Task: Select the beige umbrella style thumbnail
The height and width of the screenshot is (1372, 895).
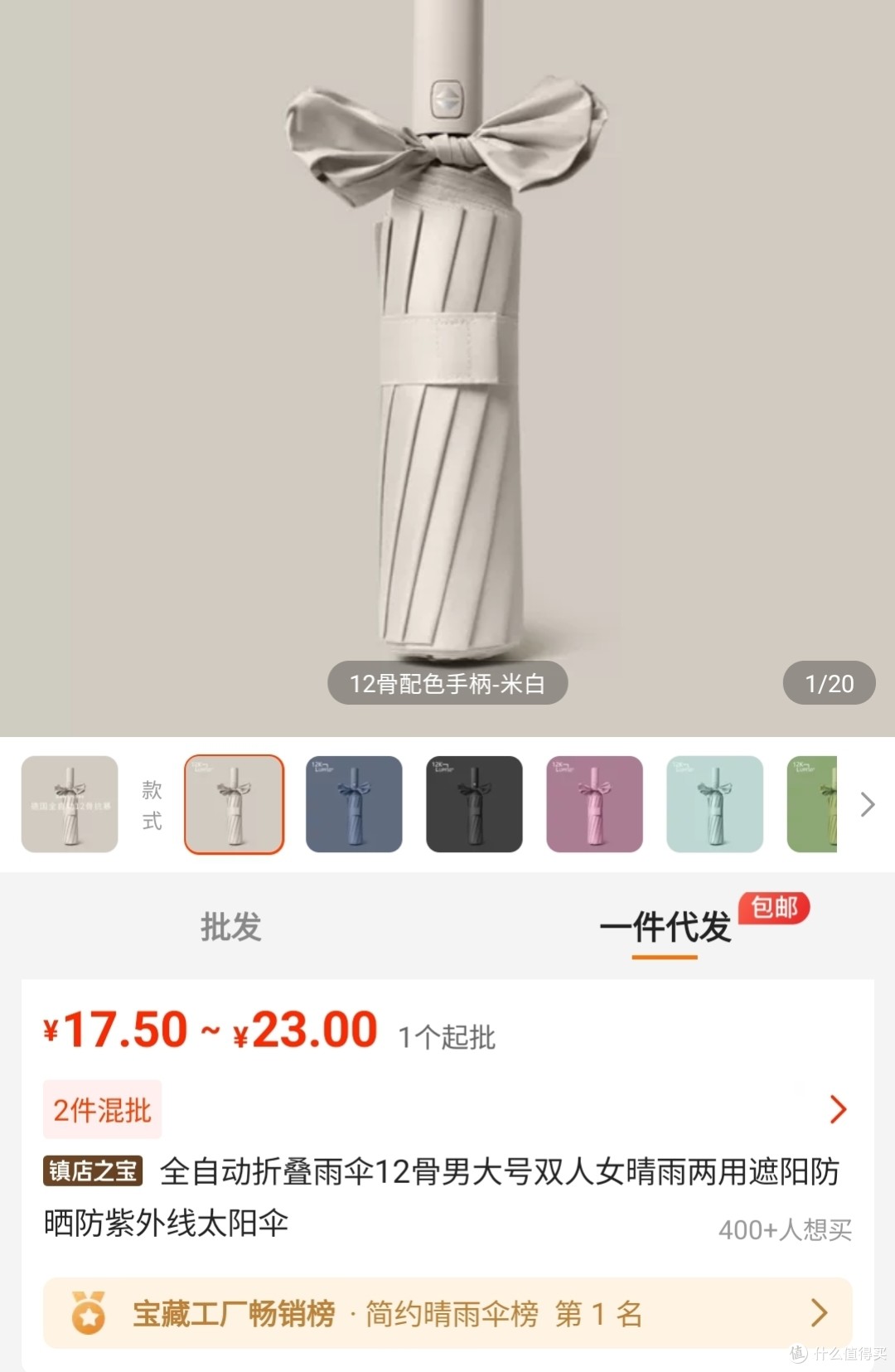Action: coord(234,804)
